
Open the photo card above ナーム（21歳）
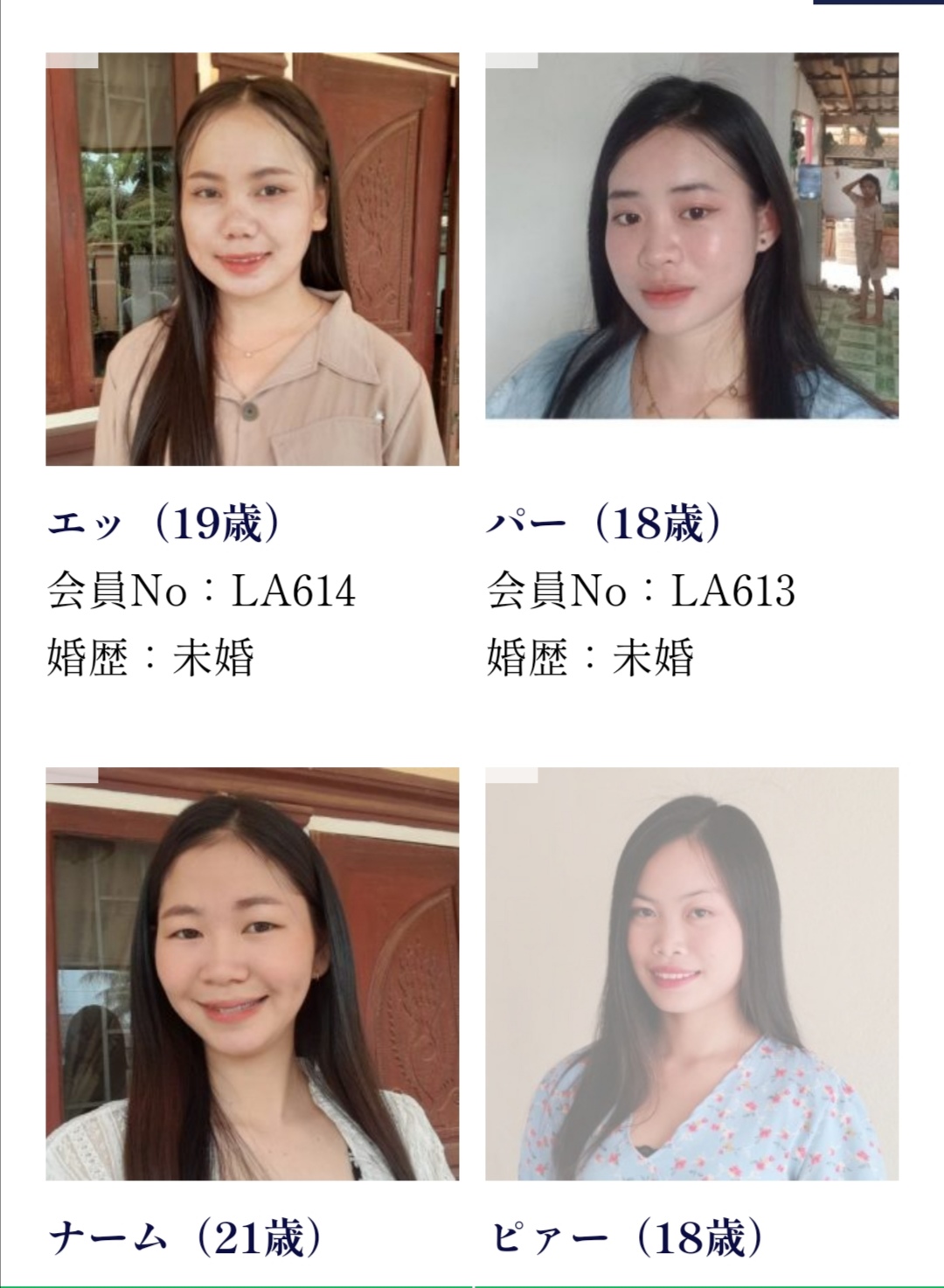point(253,973)
